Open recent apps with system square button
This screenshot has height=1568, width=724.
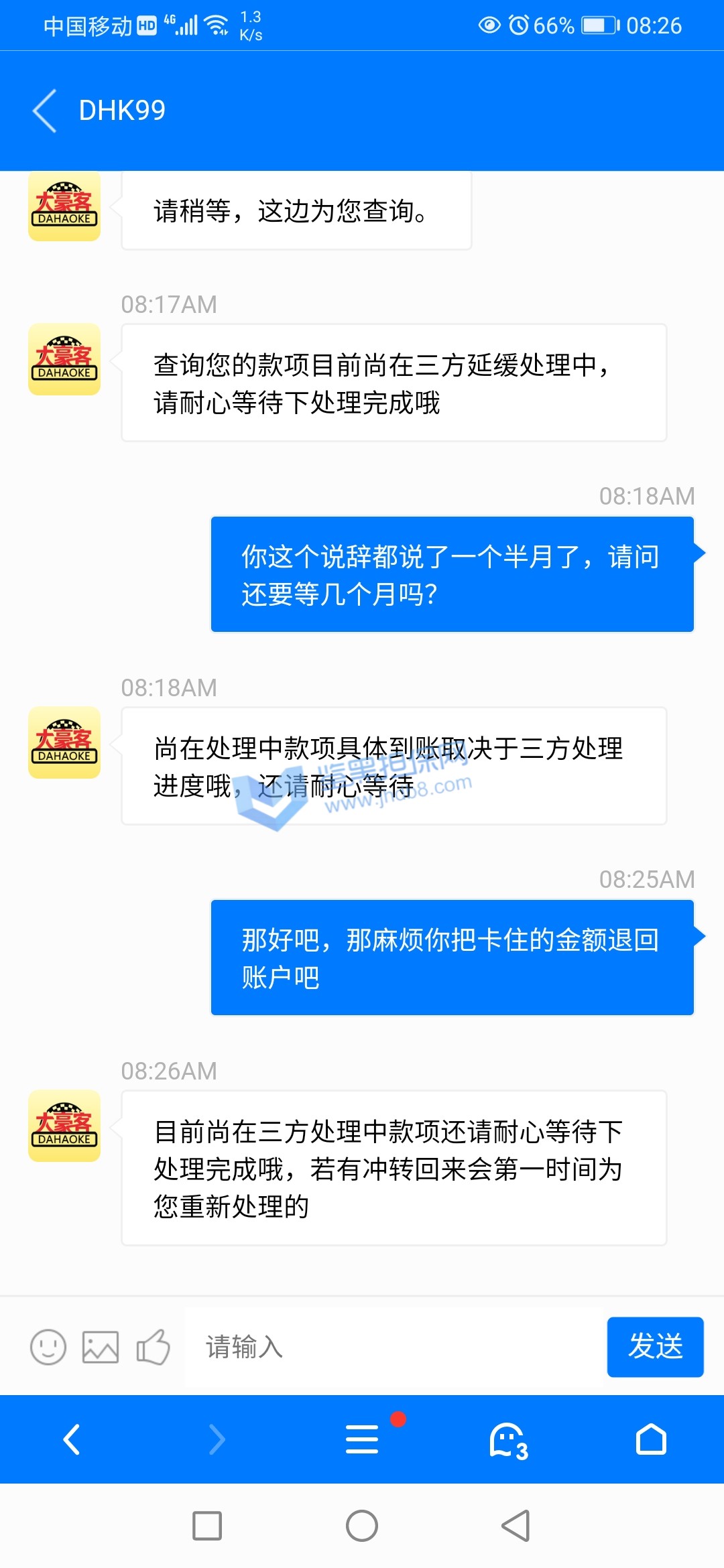(x=207, y=1526)
